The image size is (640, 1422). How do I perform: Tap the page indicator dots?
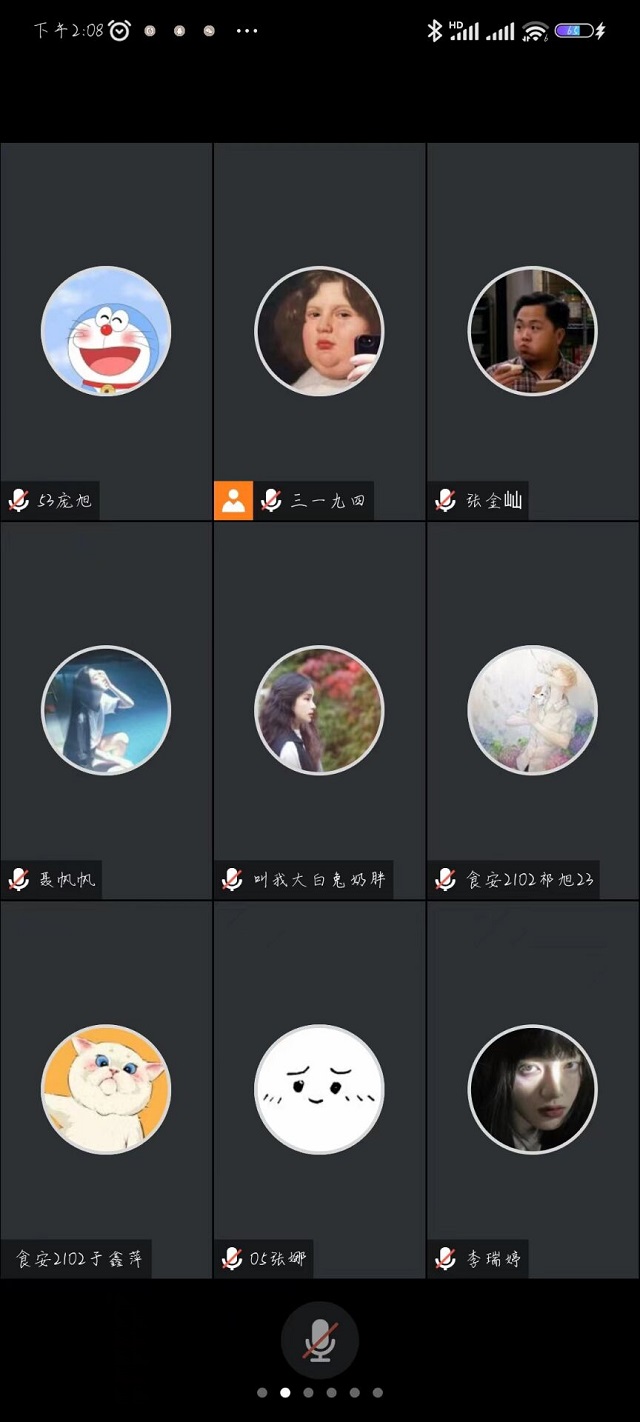coord(320,1392)
